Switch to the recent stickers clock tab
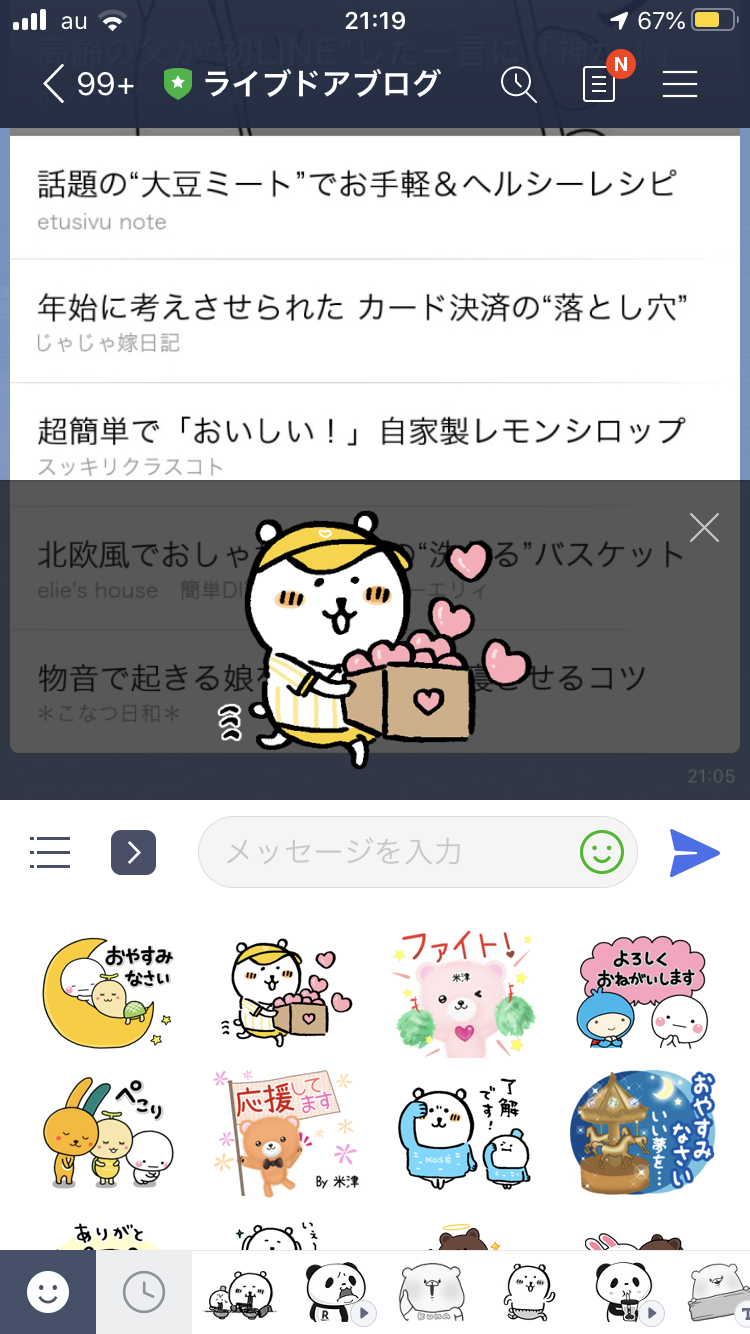750x1334 pixels. 144,1293
